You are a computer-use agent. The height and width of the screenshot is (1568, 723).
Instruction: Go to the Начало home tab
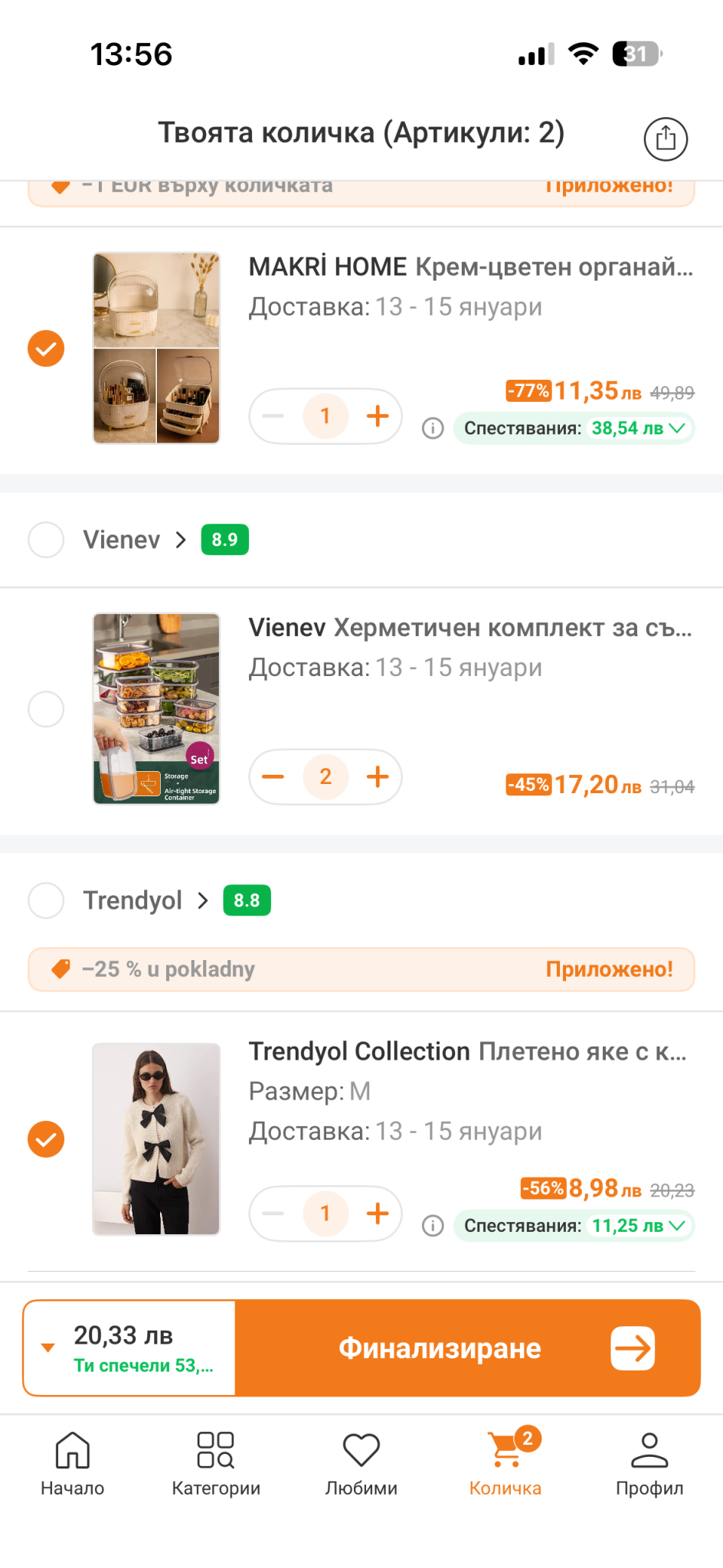click(x=73, y=1462)
